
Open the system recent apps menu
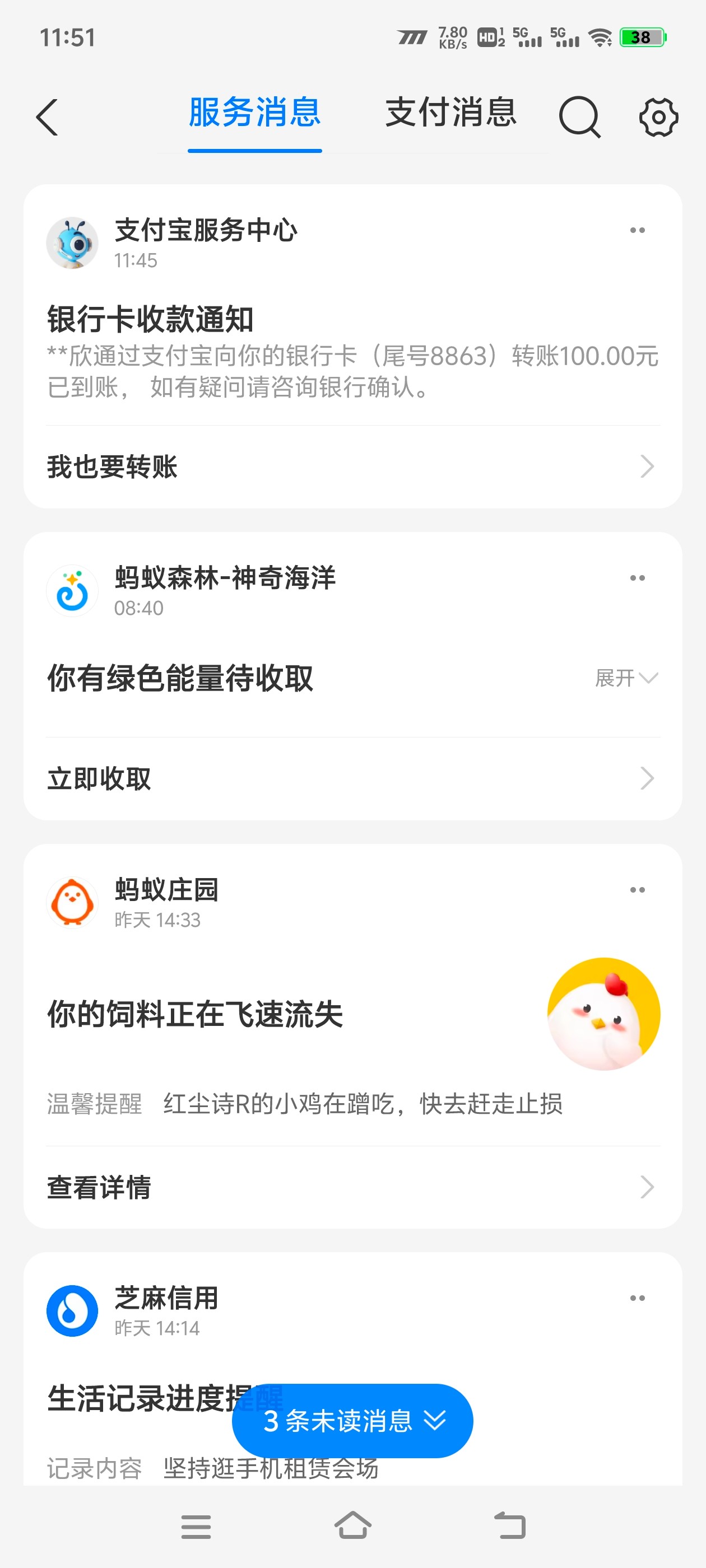pyautogui.click(x=196, y=1527)
